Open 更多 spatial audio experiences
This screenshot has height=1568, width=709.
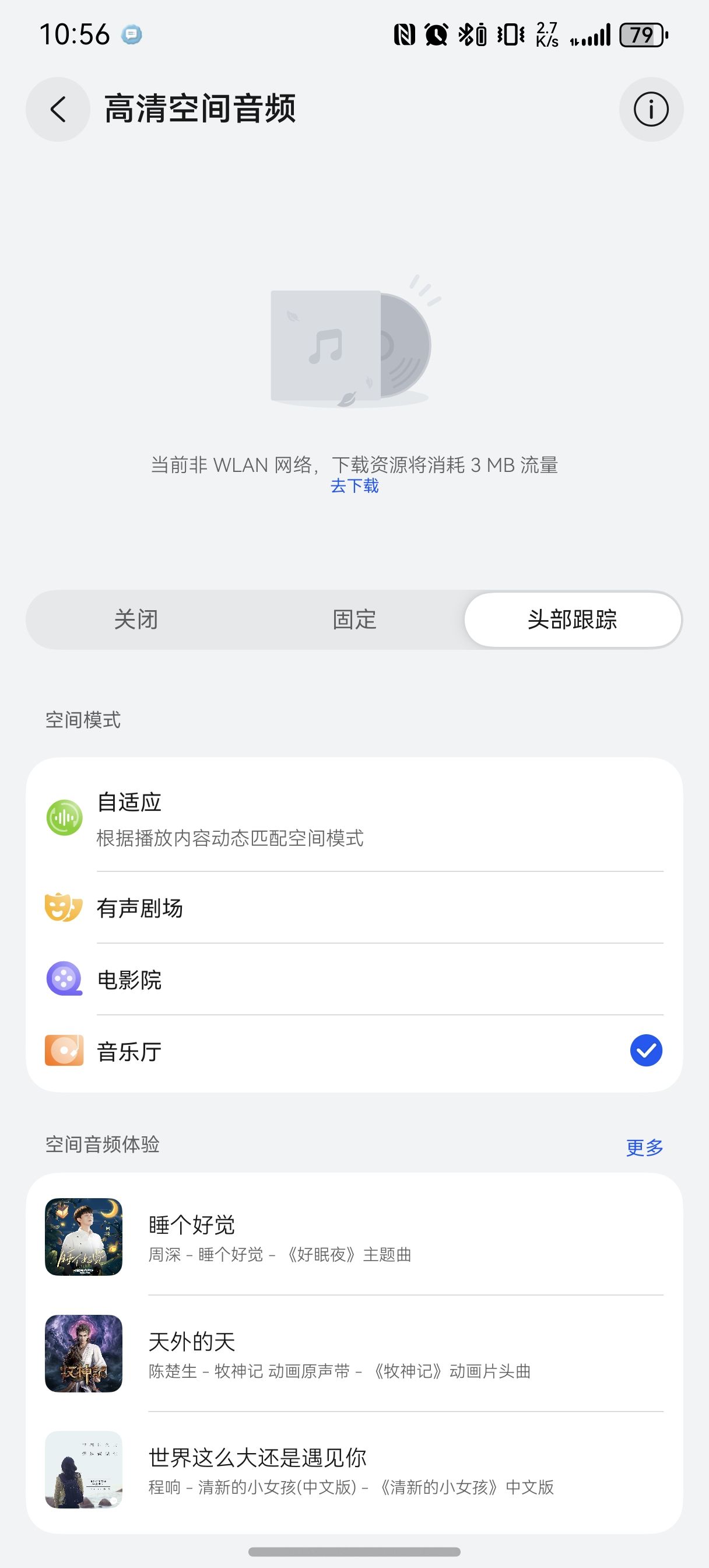tap(644, 1147)
